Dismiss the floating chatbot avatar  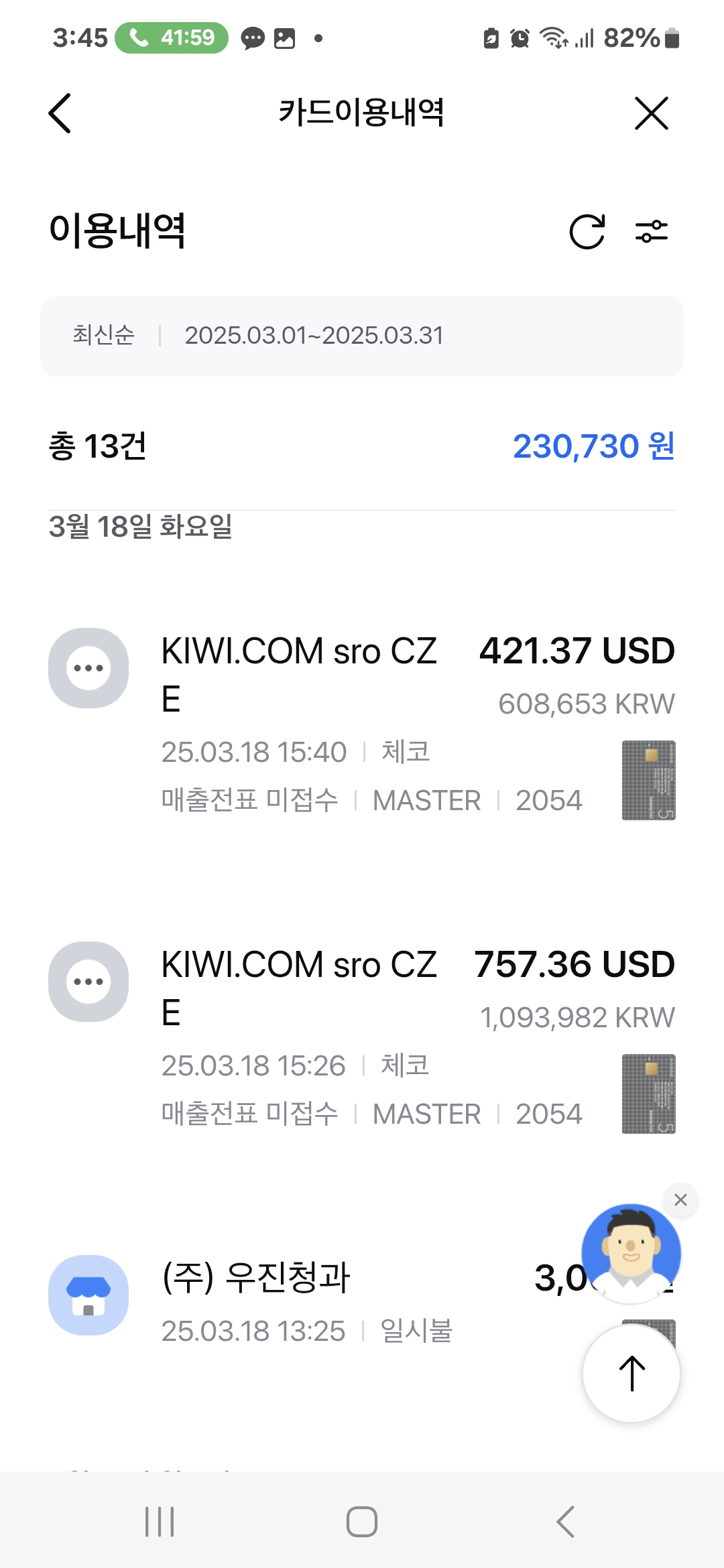(x=680, y=1200)
